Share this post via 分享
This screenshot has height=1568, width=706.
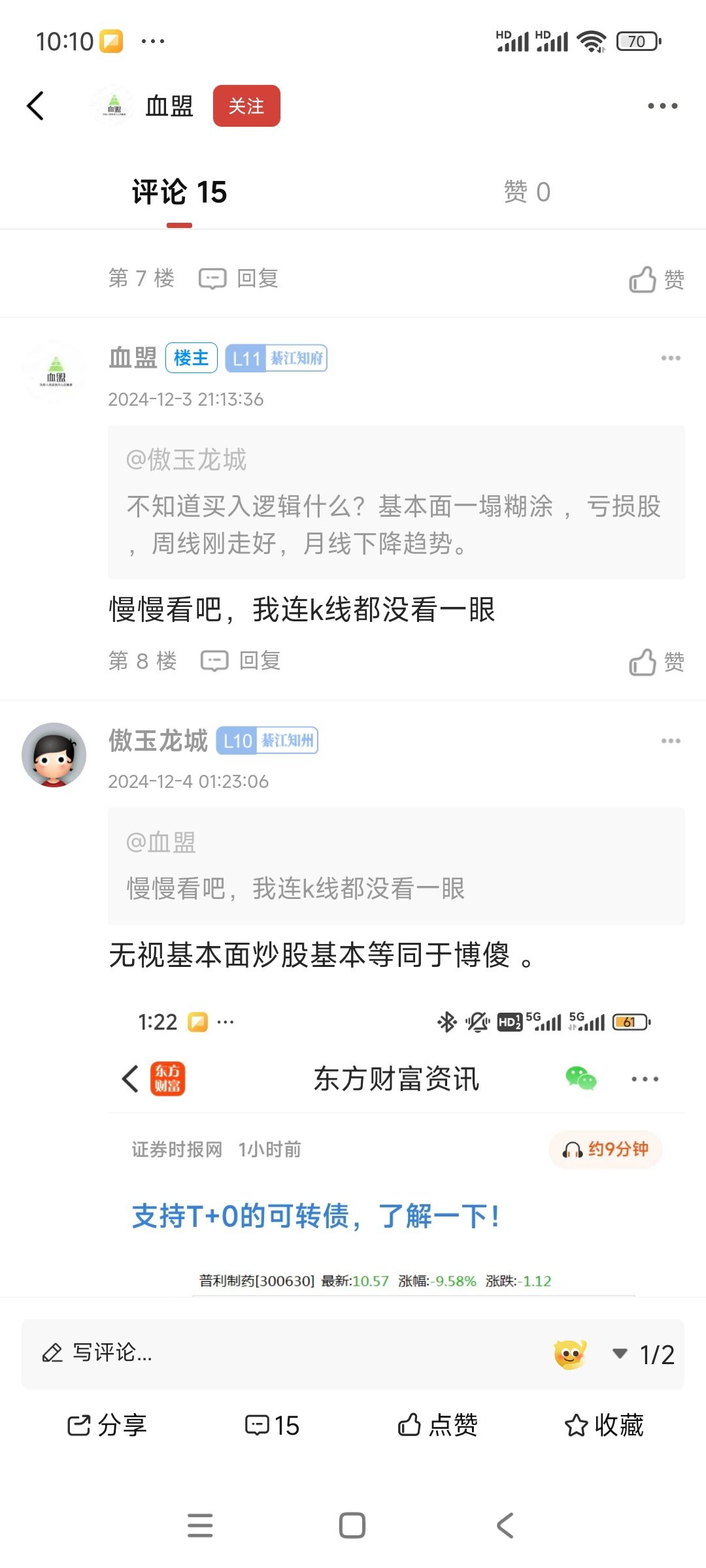coord(107,1425)
